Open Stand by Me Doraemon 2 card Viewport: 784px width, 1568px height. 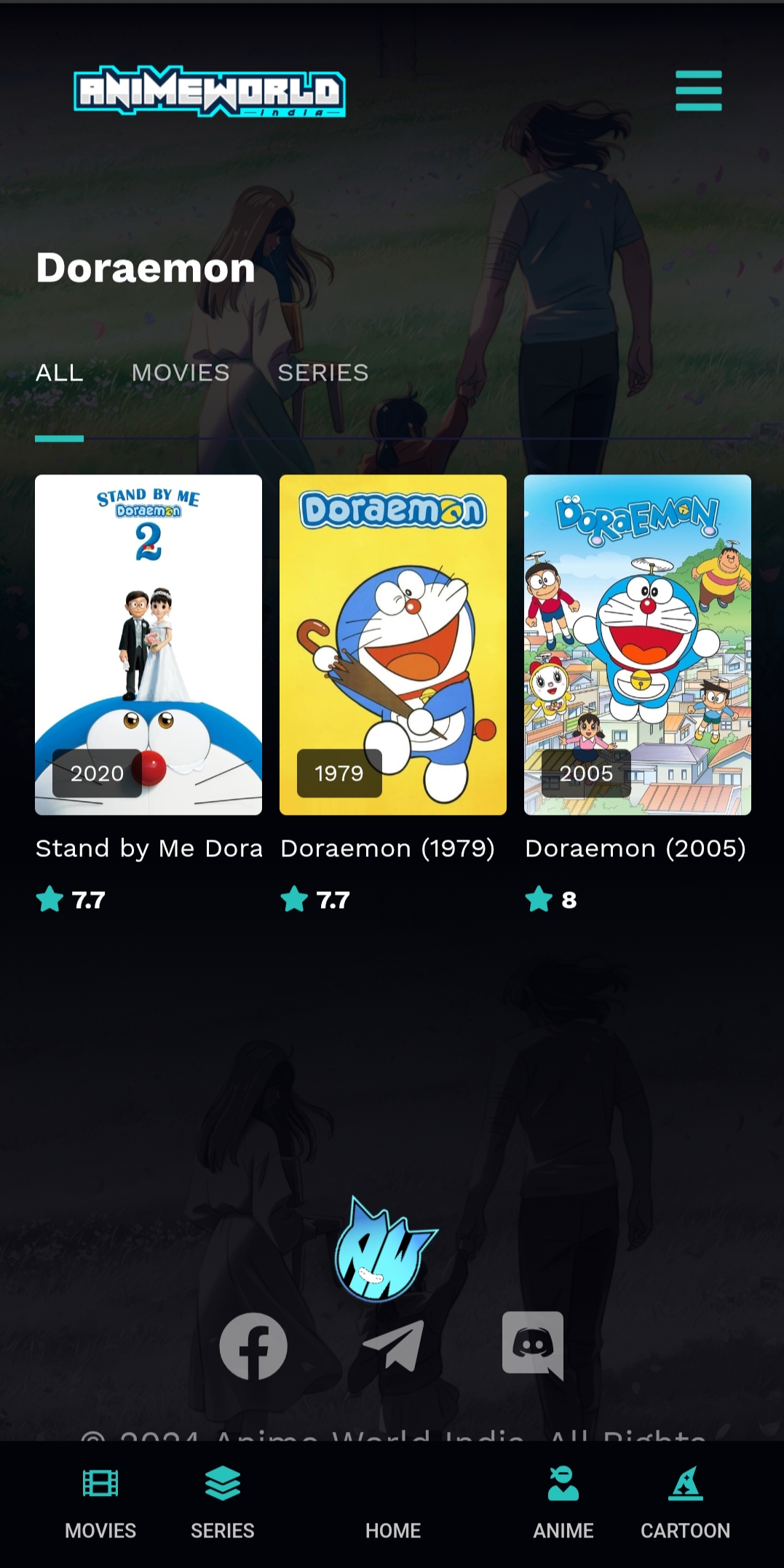click(x=149, y=645)
